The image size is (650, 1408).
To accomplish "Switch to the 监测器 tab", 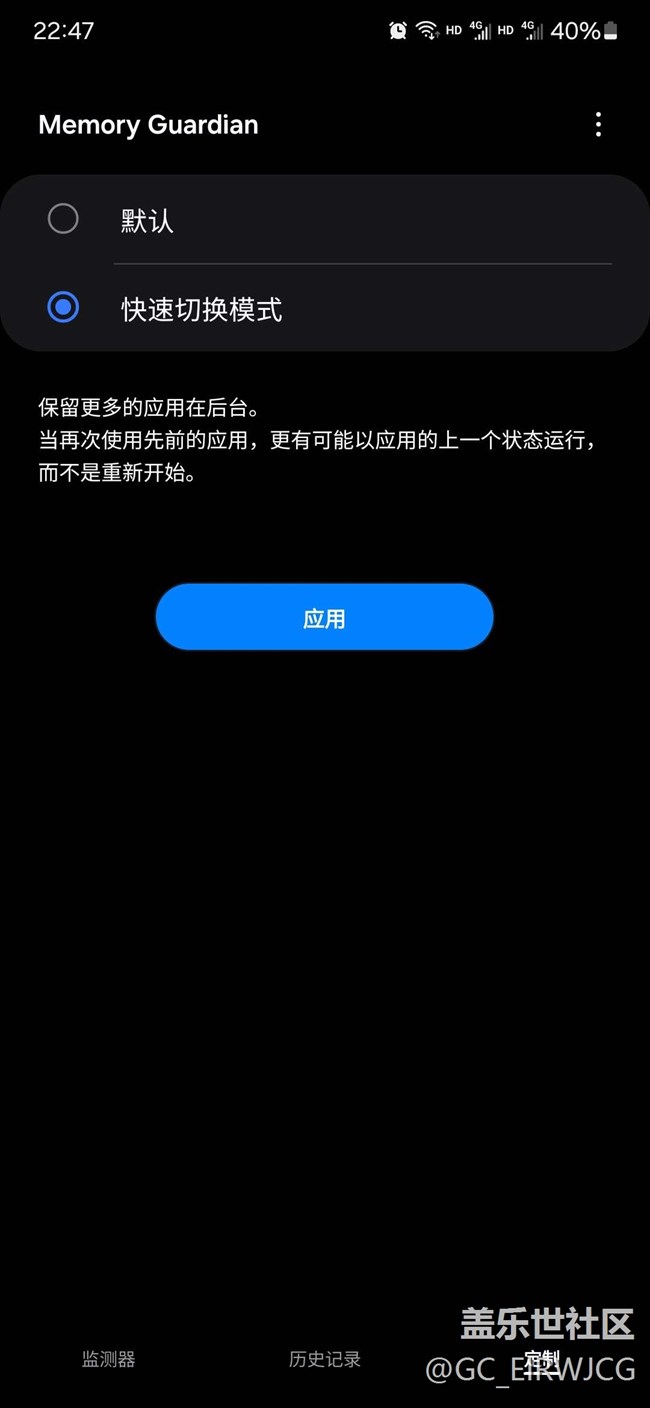I will pyautogui.click(x=108, y=1359).
